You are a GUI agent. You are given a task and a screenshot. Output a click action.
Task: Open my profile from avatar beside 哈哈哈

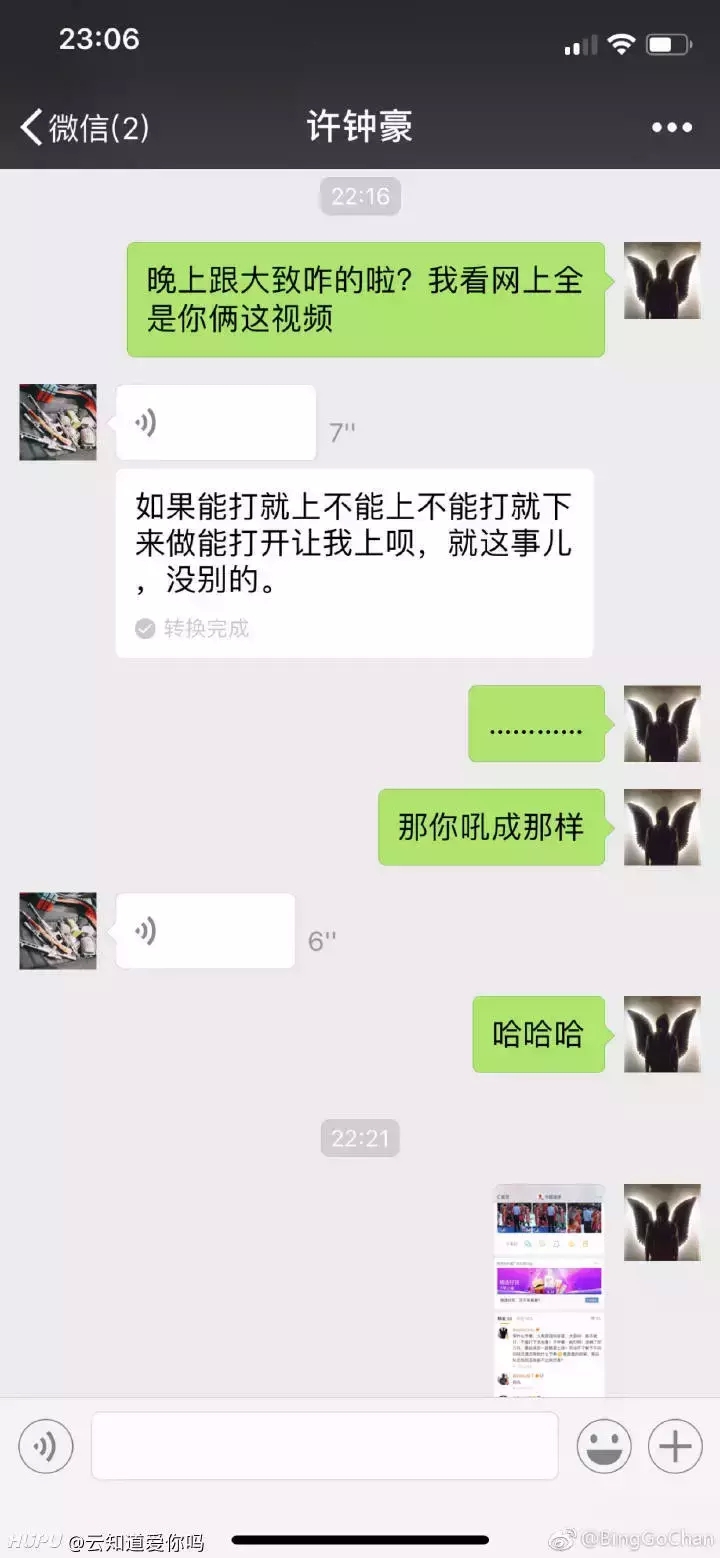pos(662,1034)
